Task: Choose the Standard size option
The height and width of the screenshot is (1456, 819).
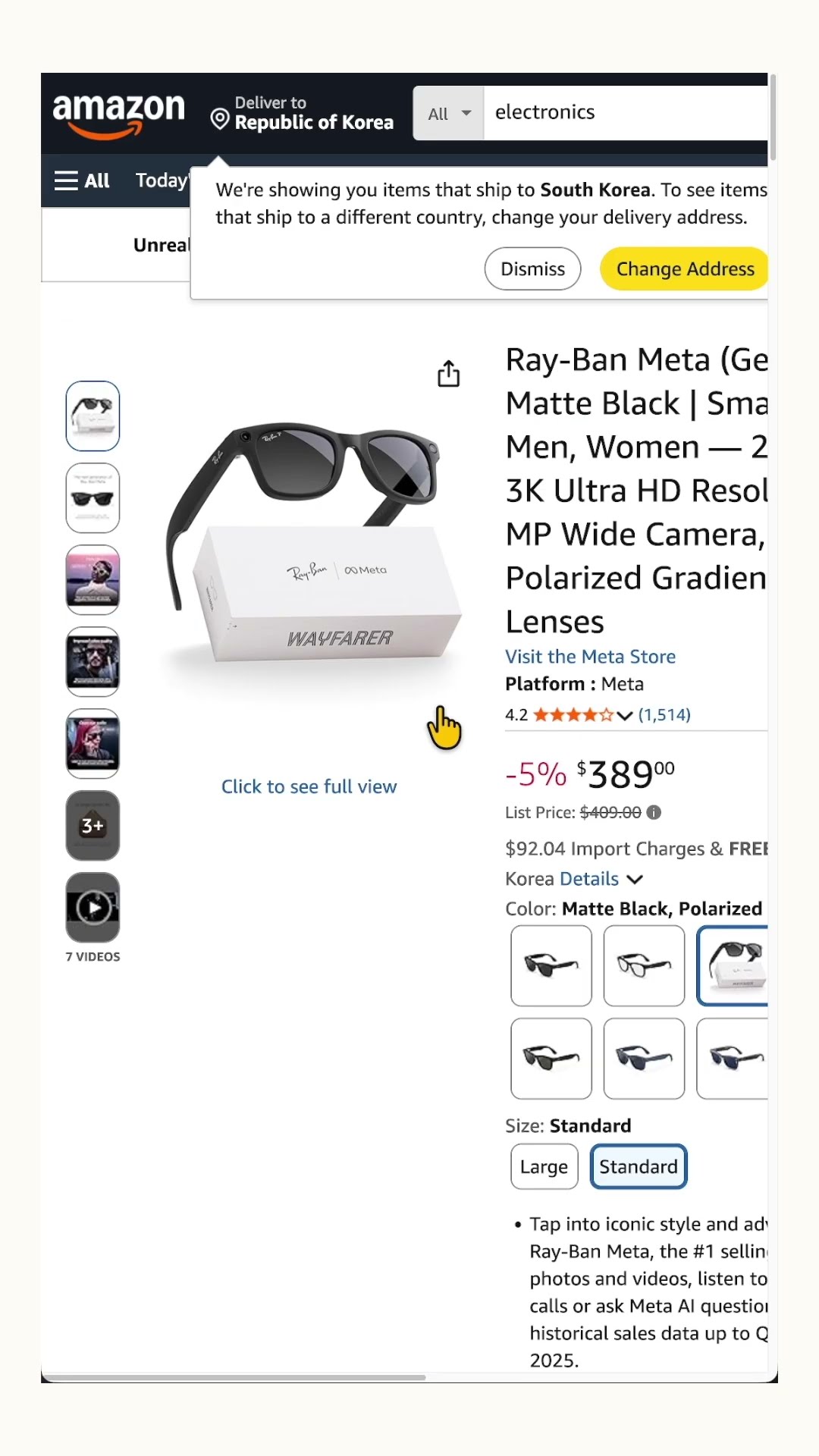Action: click(639, 1167)
